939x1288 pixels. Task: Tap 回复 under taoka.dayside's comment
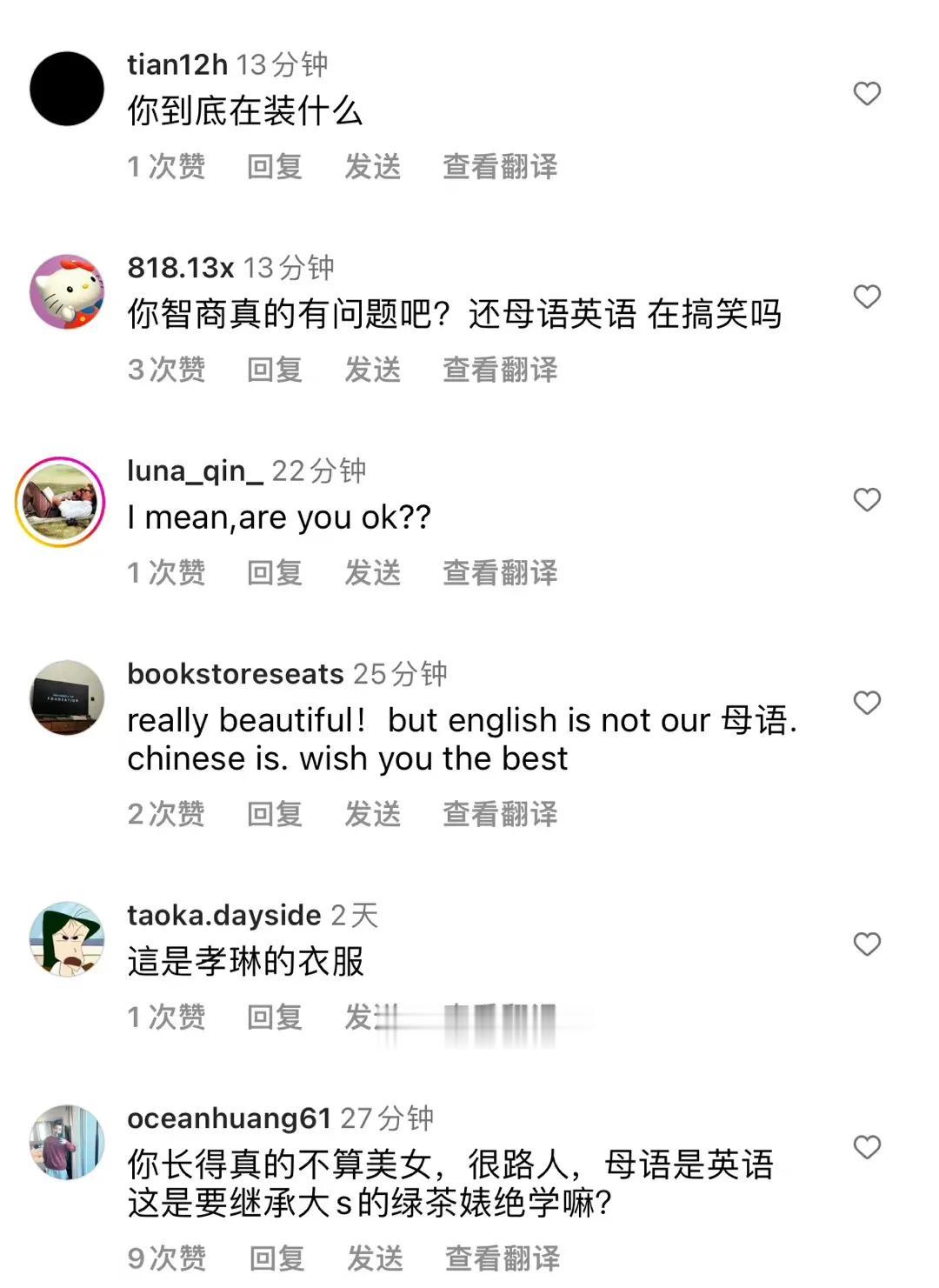(274, 1017)
